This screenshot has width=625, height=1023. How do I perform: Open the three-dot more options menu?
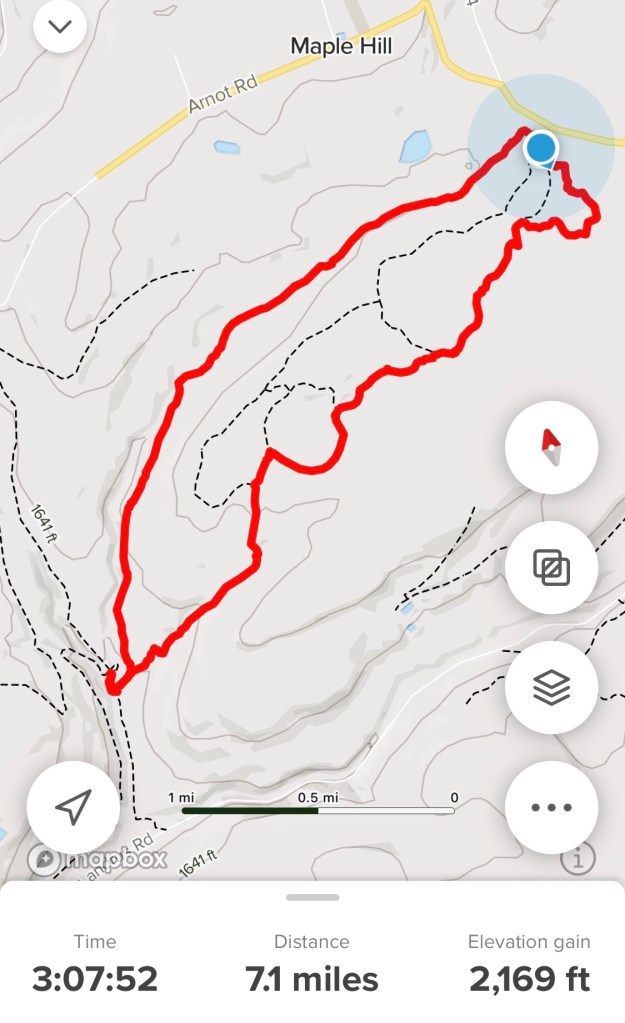[551, 807]
